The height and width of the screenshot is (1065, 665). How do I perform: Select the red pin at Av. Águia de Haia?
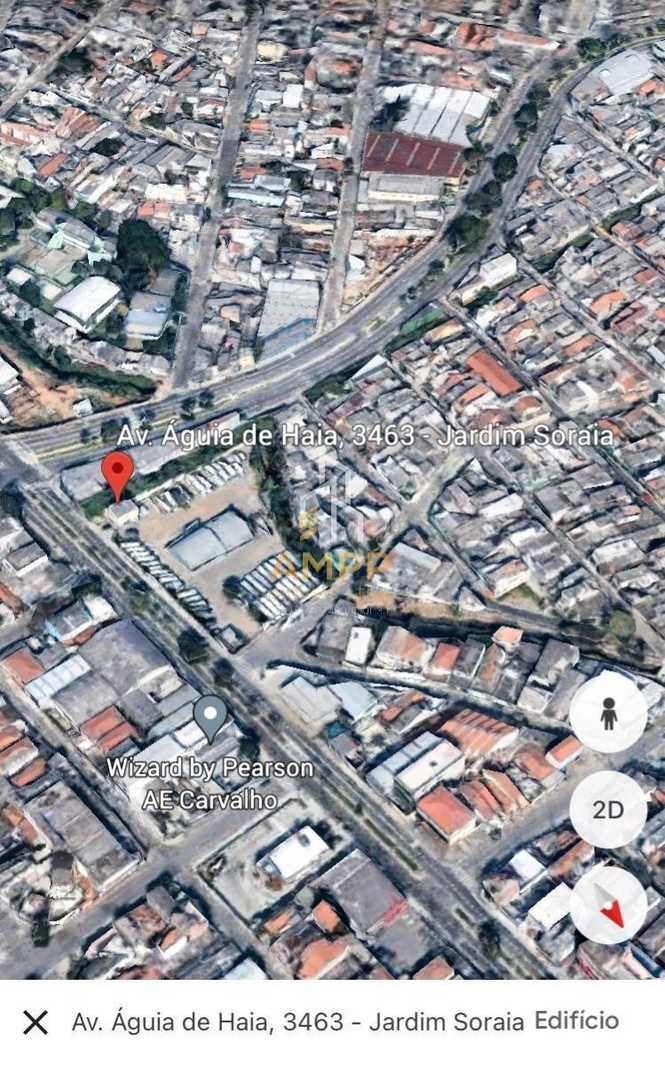(x=118, y=474)
